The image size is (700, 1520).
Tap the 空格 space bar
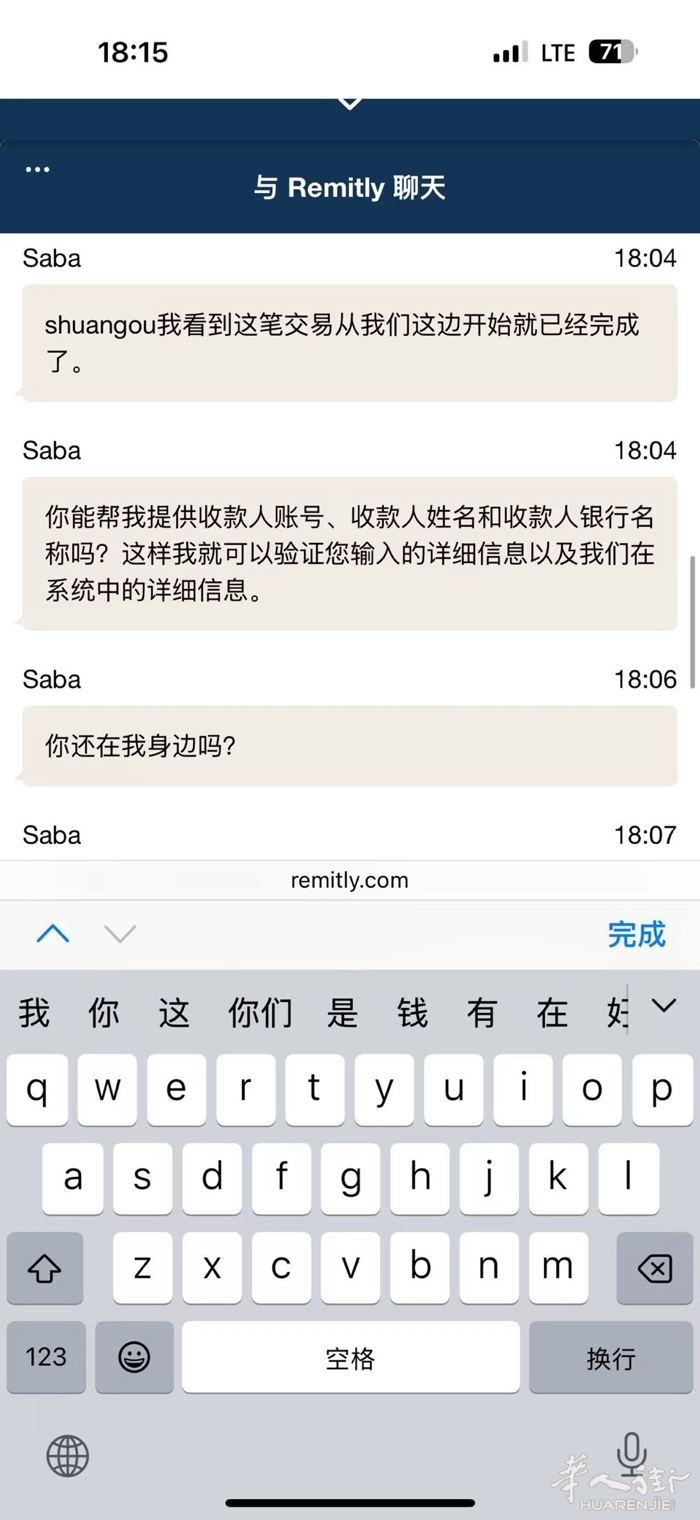[x=350, y=1357]
